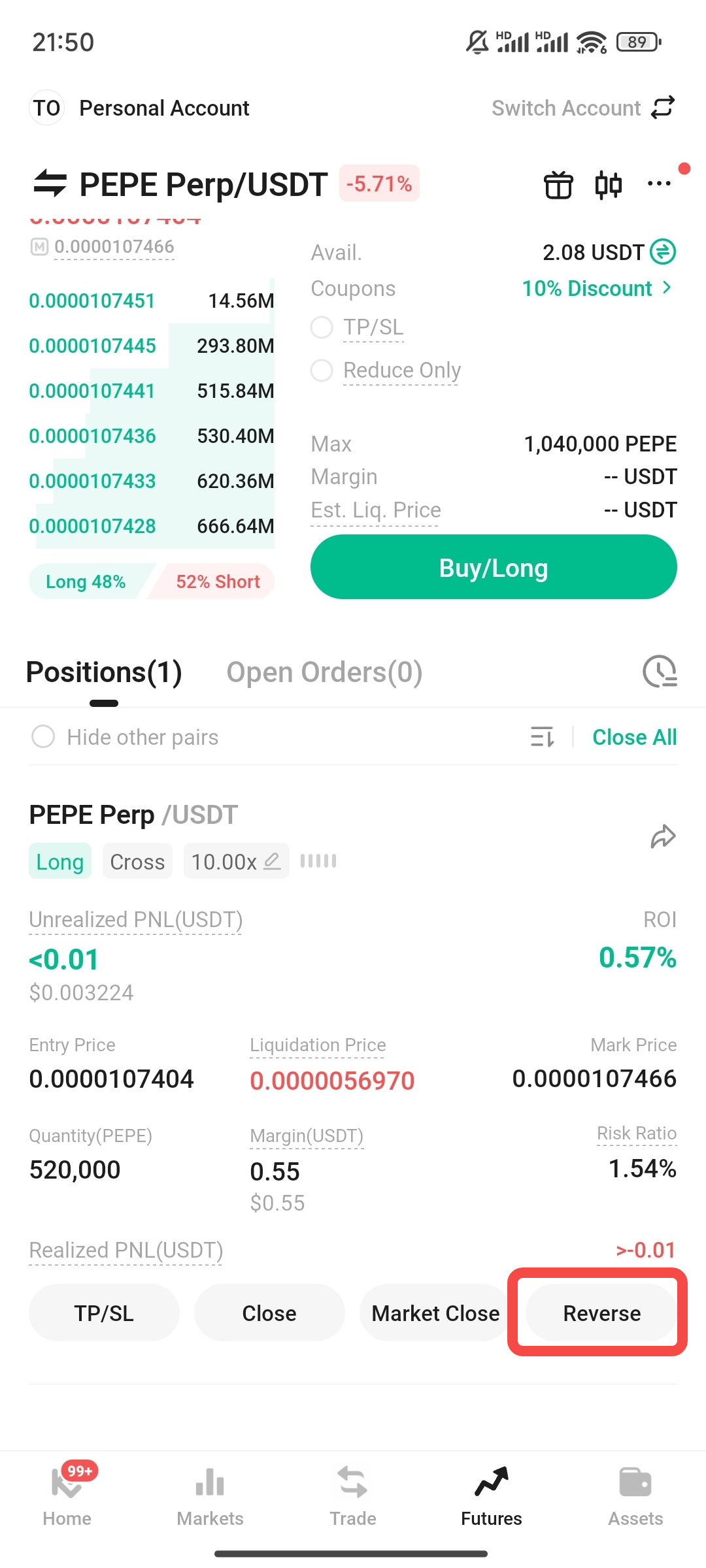706x1568 pixels.
Task: Open the three-dot overflow menu
Action: point(659,184)
